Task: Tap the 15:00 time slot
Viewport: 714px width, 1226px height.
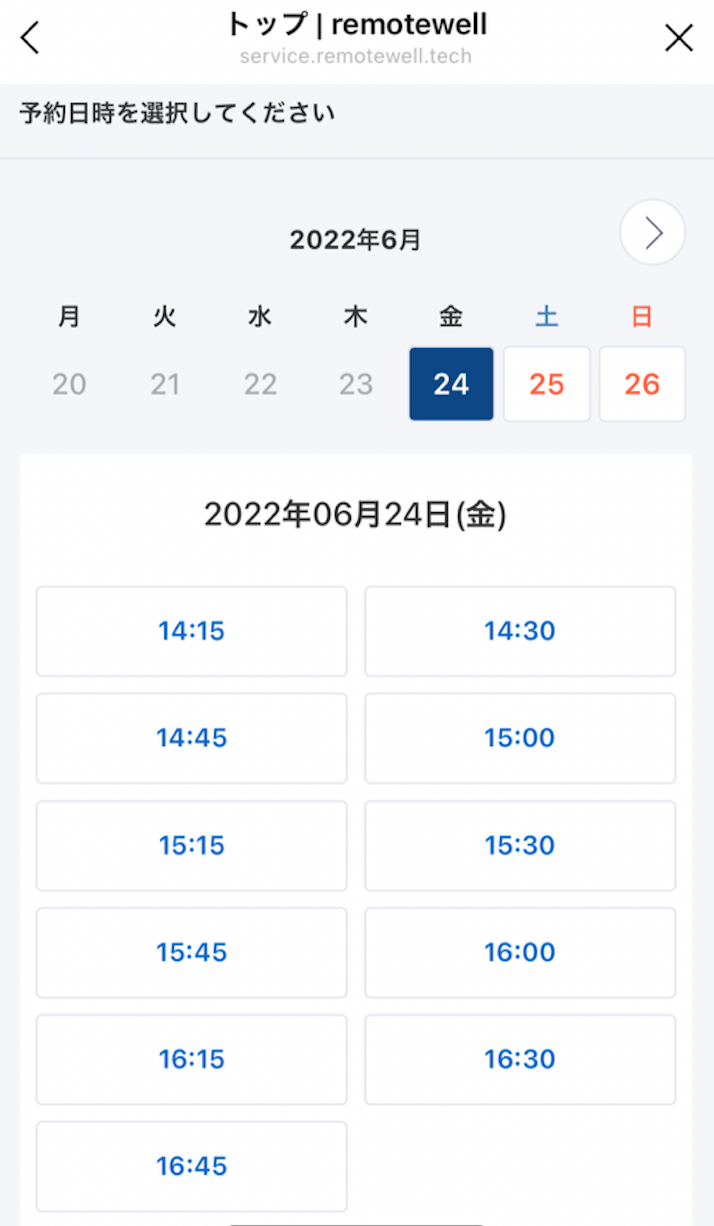Action: [x=520, y=738]
